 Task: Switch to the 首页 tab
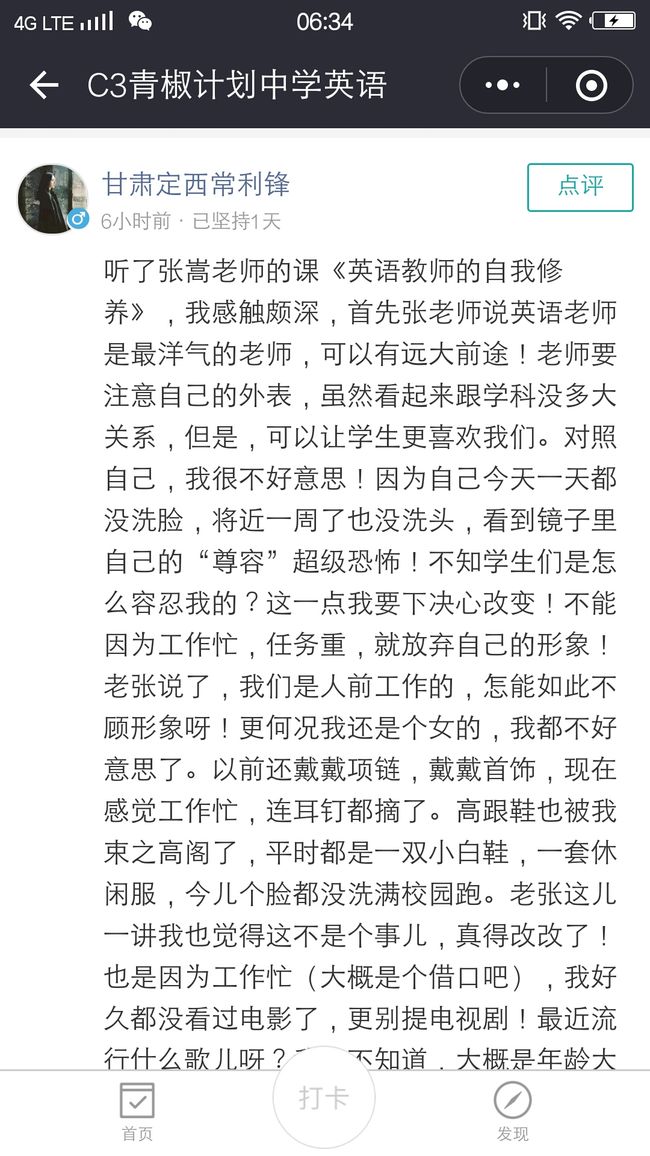point(137,1112)
